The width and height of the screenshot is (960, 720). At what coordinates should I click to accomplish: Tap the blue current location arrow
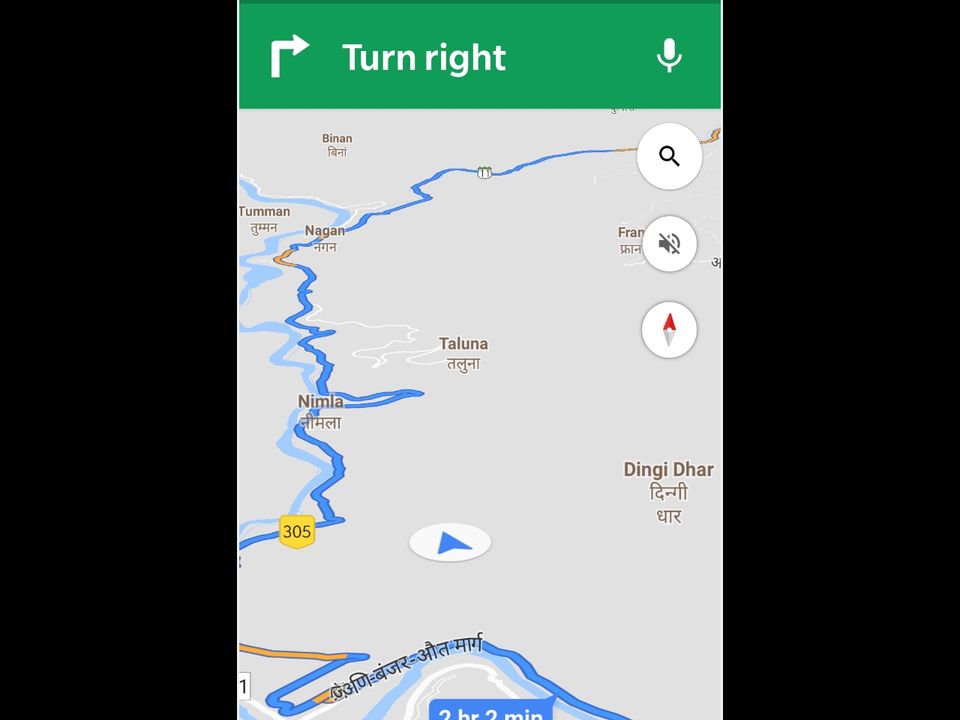pos(451,543)
